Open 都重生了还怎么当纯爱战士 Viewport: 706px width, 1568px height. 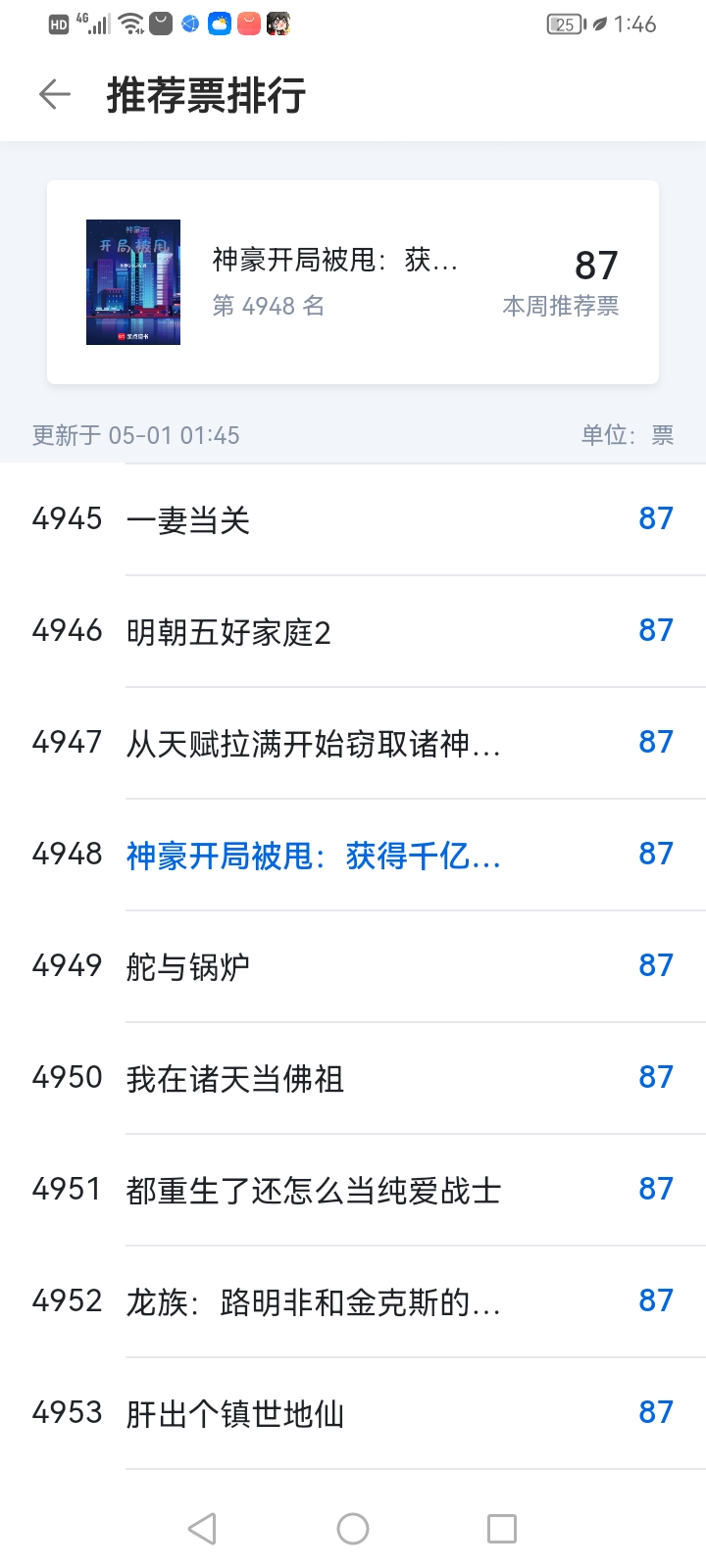353,1190
